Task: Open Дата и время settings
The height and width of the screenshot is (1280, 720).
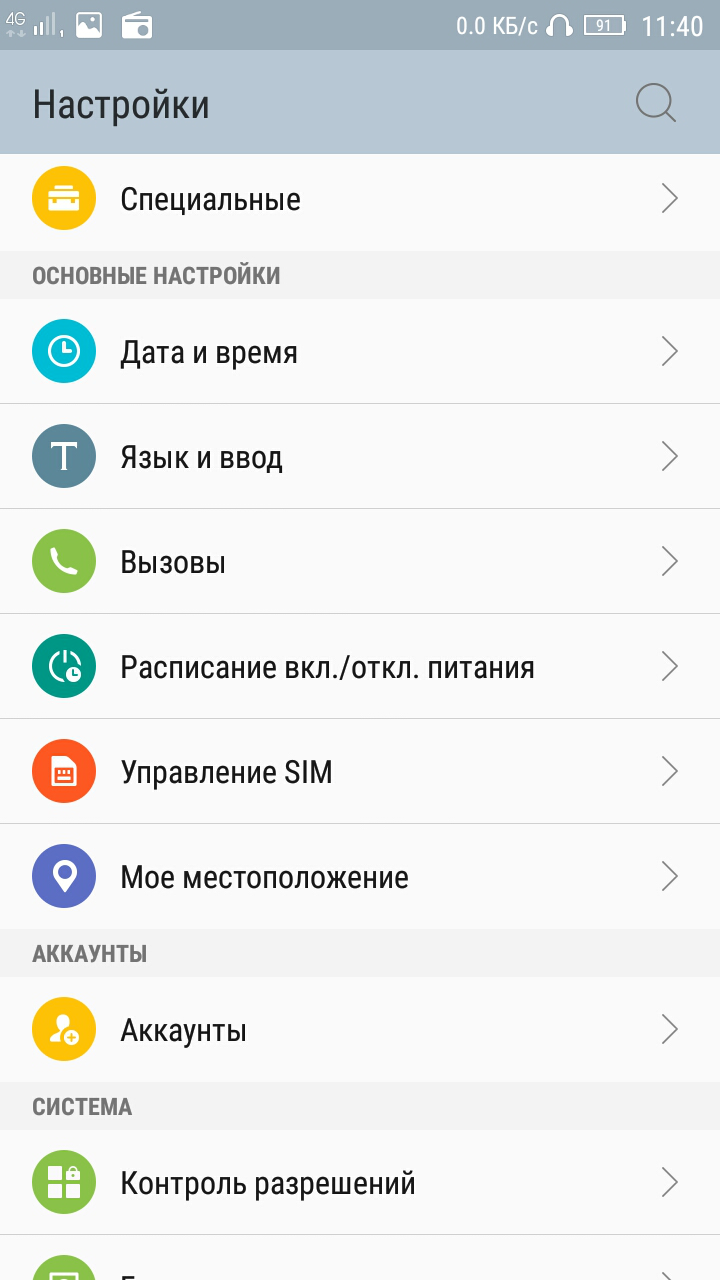Action: point(360,352)
